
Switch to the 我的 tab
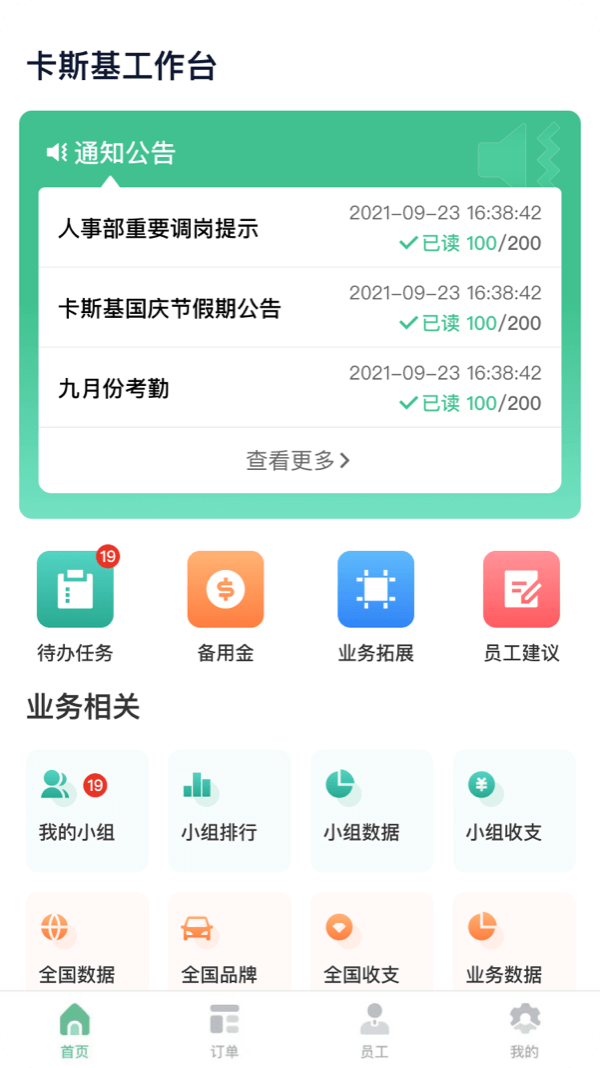[524, 1030]
